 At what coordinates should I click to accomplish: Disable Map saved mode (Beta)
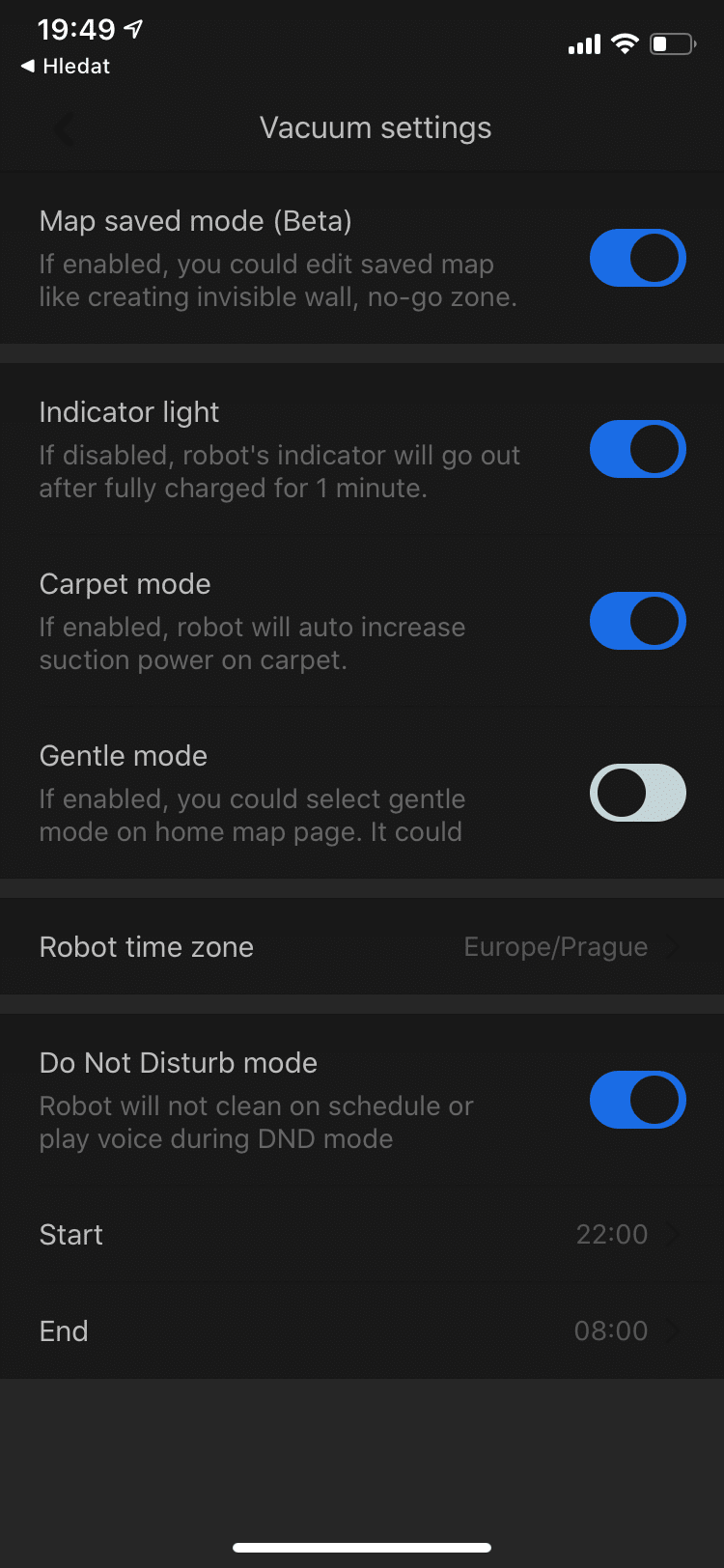637,258
